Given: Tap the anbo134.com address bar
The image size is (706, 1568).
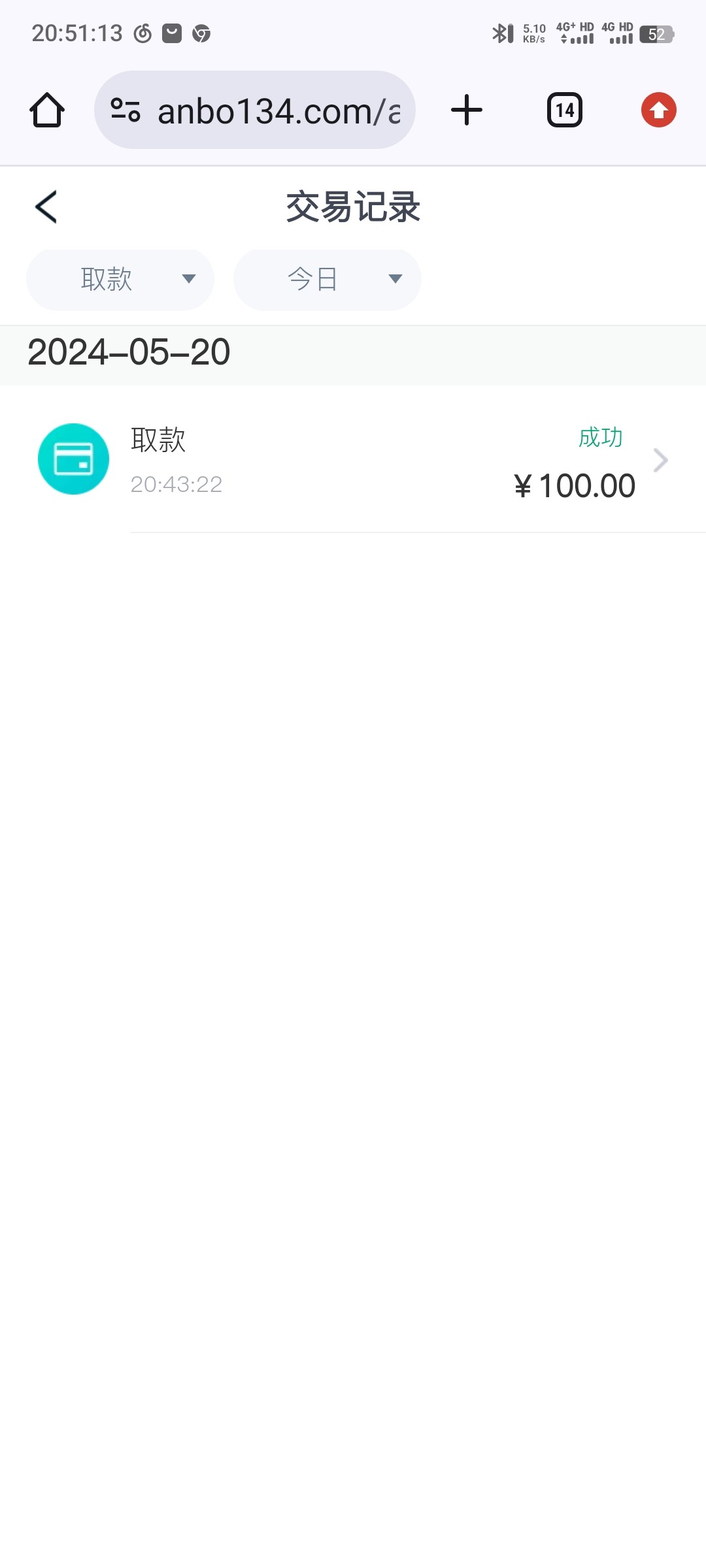Looking at the screenshot, I should (255, 110).
